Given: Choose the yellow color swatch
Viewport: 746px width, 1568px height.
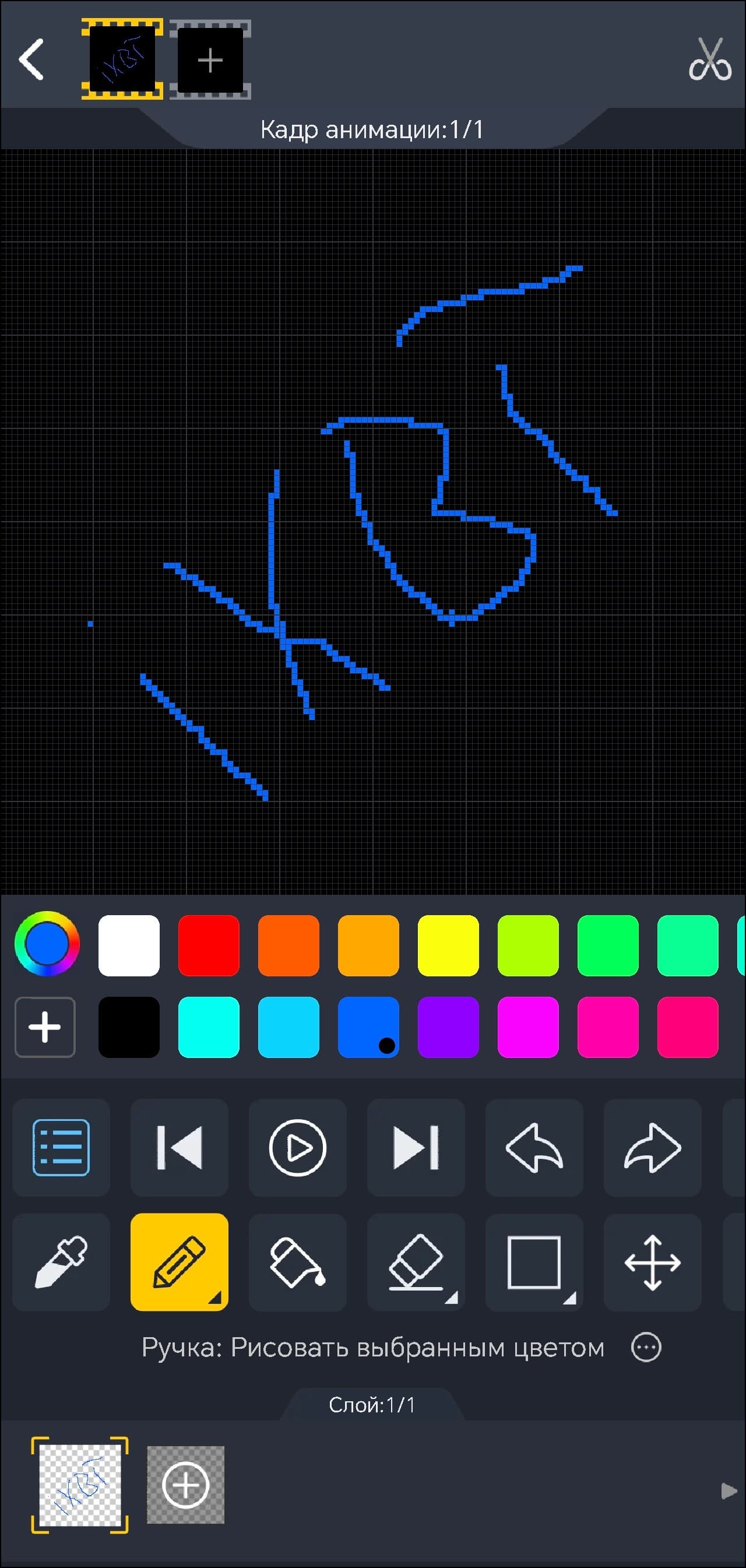Looking at the screenshot, I should pyautogui.click(x=448, y=945).
